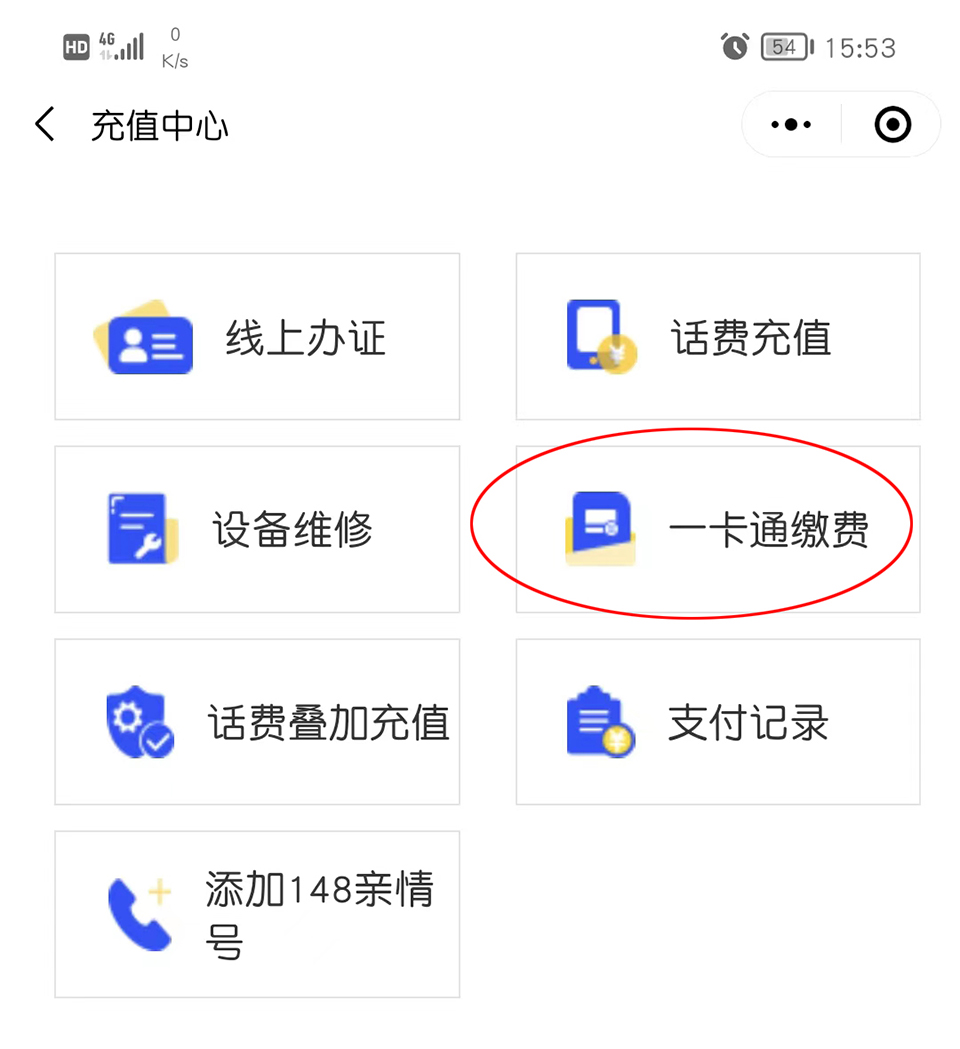Tap the alarm clock status bar icon
Image resolution: width=960 pixels, height=1049 pixels.
[x=735, y=47]
